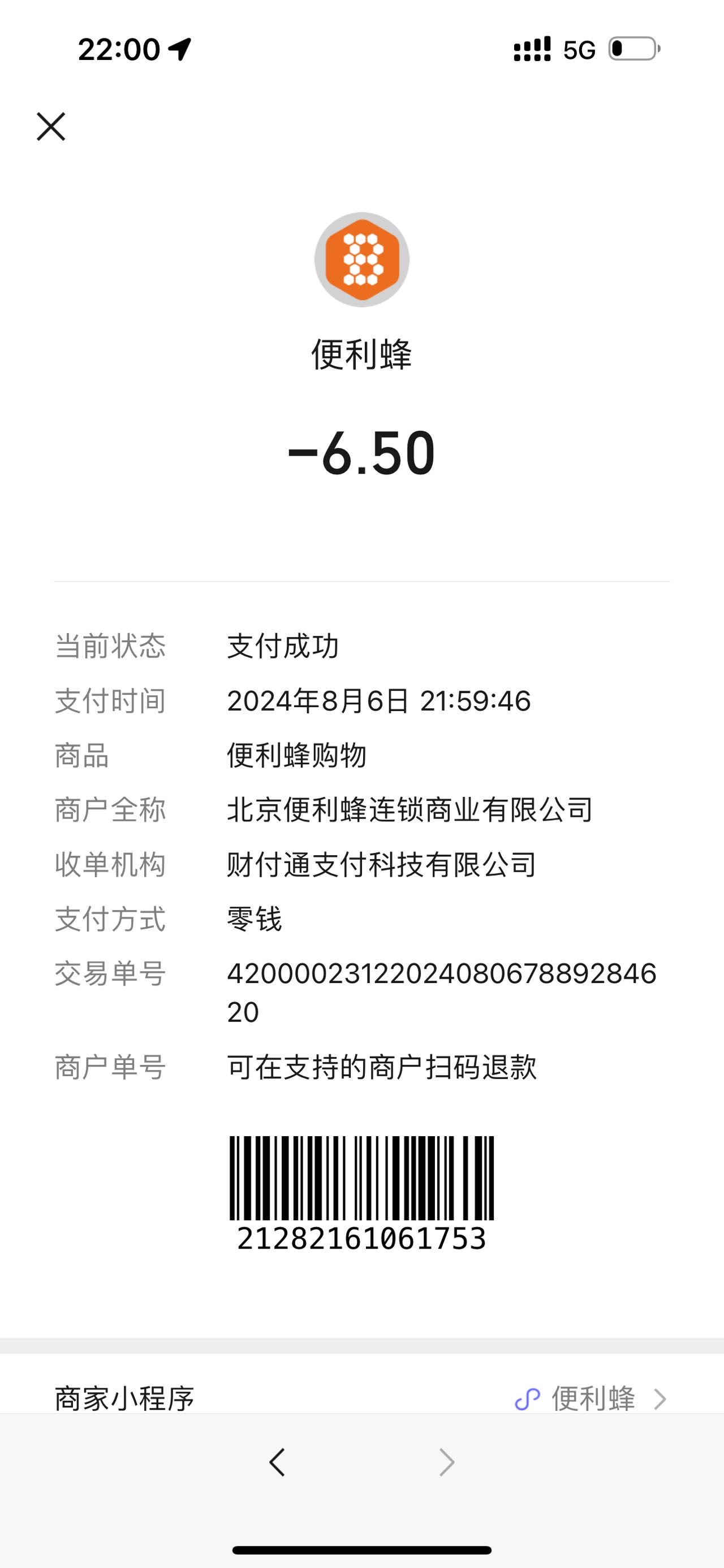The image size is (724, 1568).
Task: Close the payment details page
Action: [x=51, y=127]
